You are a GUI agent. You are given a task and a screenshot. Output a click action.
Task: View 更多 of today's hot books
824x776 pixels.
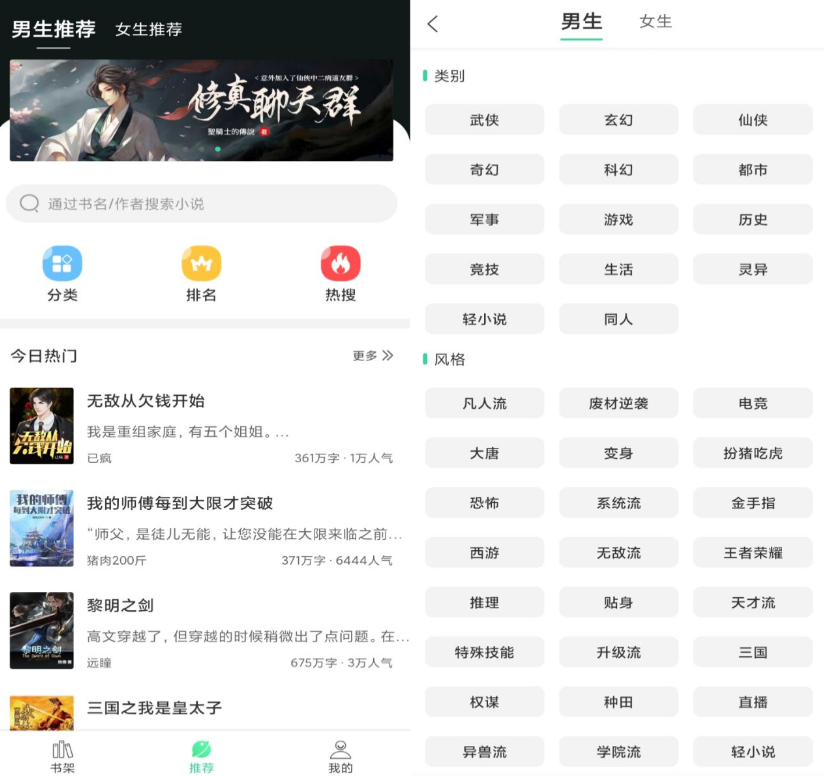(x=372, y=355)
